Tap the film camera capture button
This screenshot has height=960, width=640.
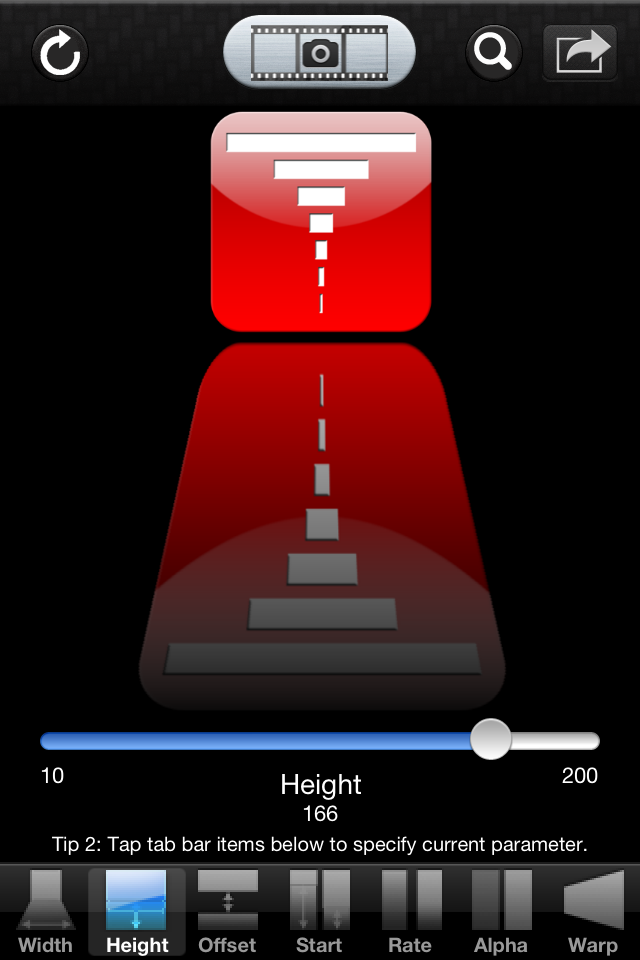[319, 52]
